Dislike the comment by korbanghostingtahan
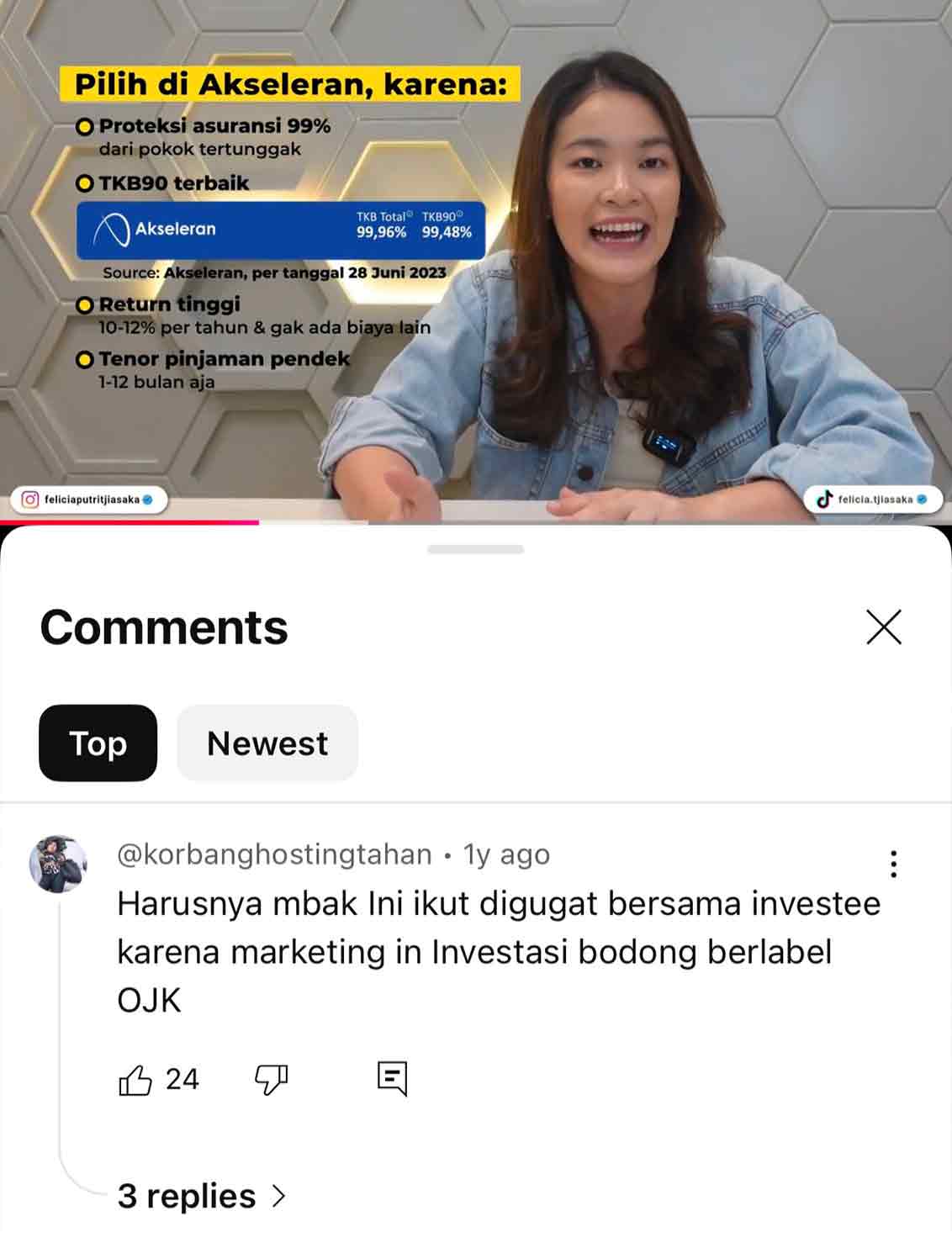Screen dimensions: 952x1248 271,1080
